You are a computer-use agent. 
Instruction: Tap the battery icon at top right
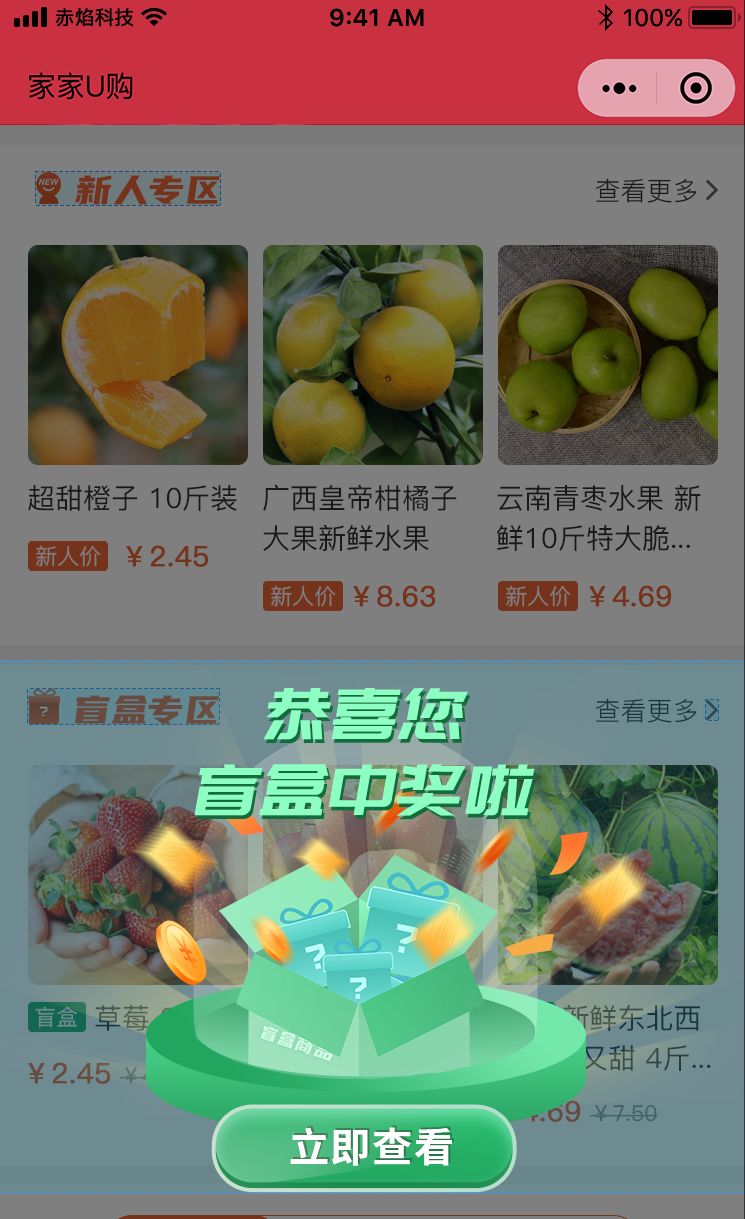[713, 15]
